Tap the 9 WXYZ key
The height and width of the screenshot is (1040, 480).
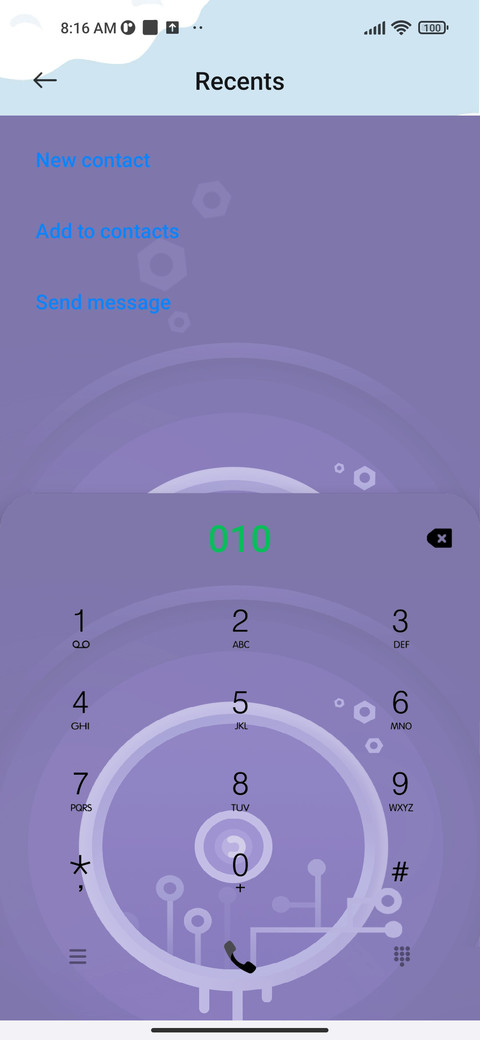[x=400, y=792]
